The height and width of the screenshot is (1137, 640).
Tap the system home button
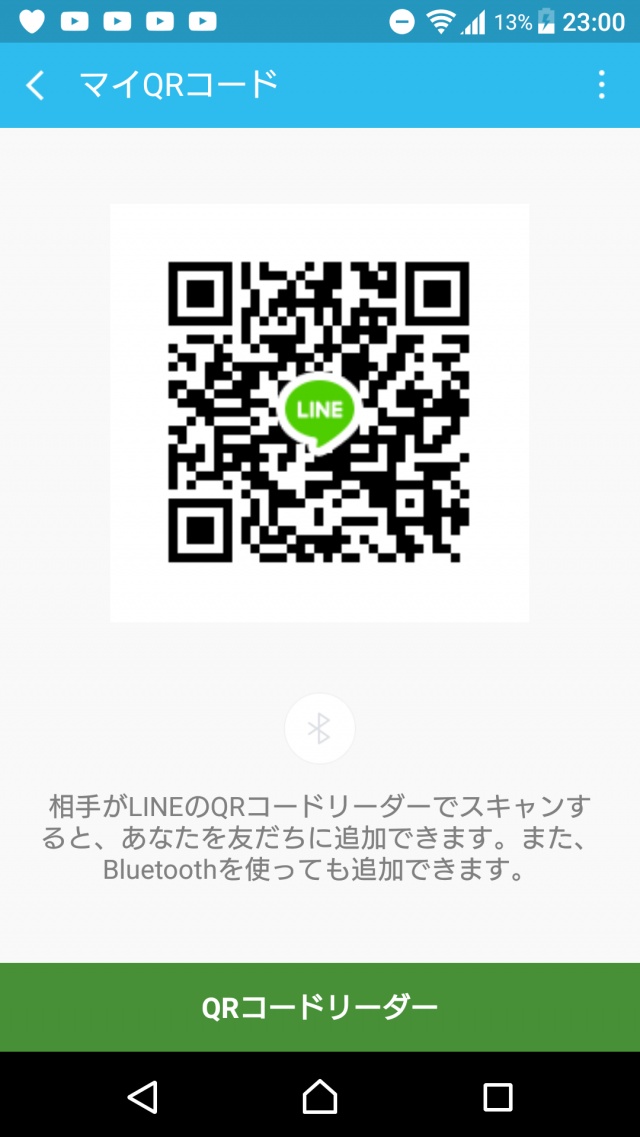[x=320, y=1096]
